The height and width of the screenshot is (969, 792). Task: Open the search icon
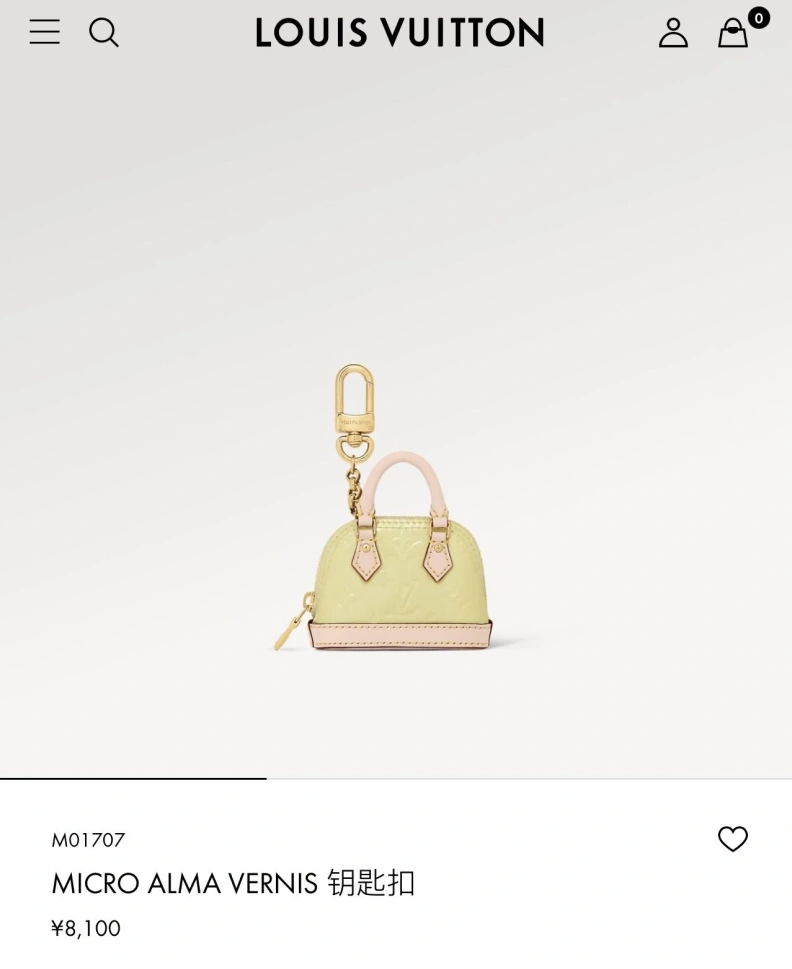click(104, 32)
